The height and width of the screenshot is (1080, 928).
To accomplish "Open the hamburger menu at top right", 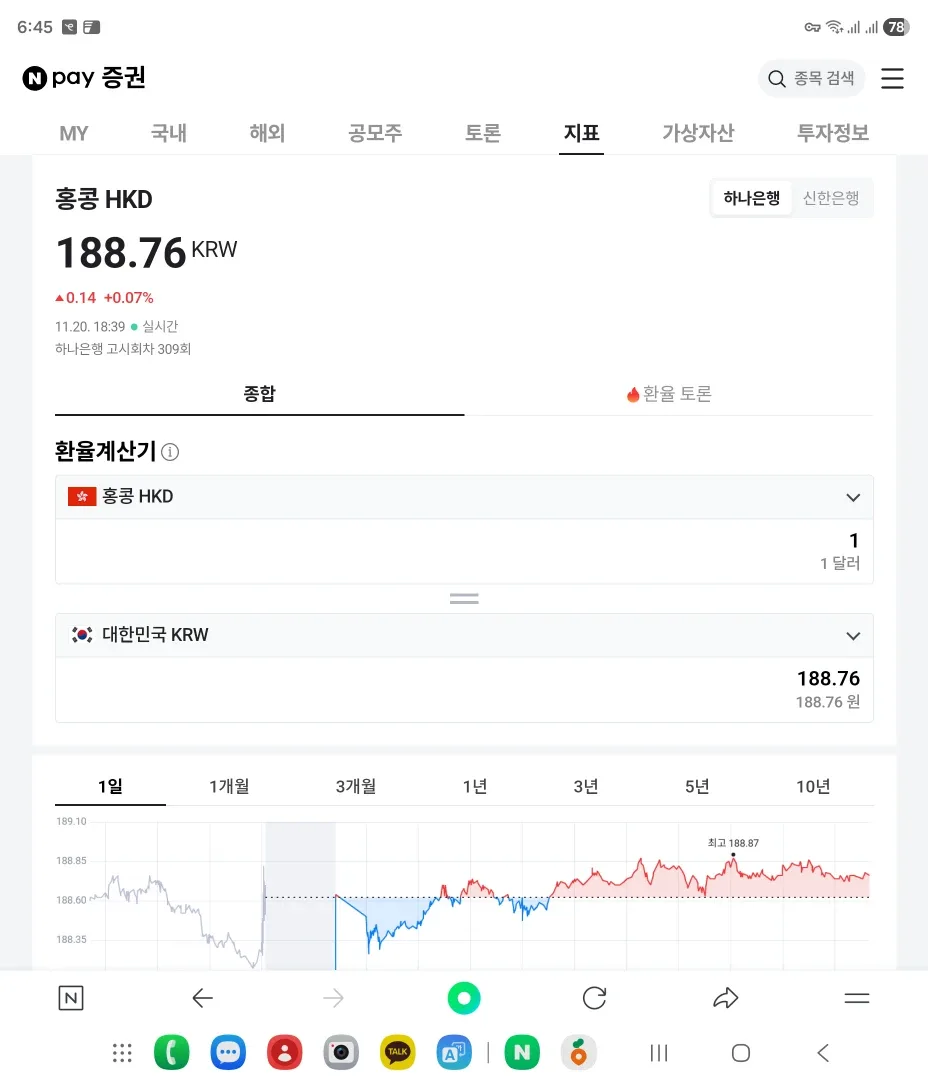I will tap(892, 79).
